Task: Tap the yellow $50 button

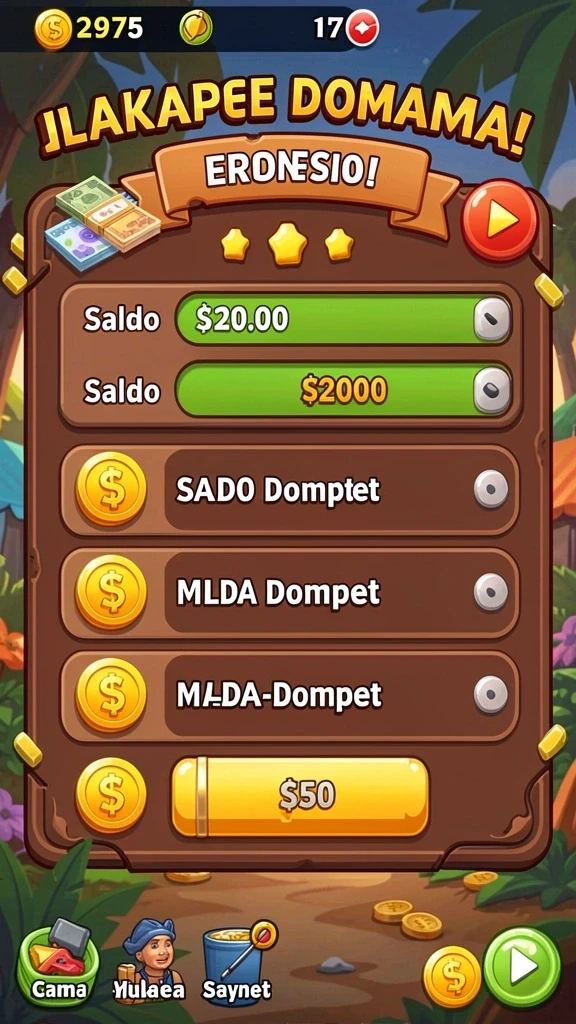Action: click(300, 795)
